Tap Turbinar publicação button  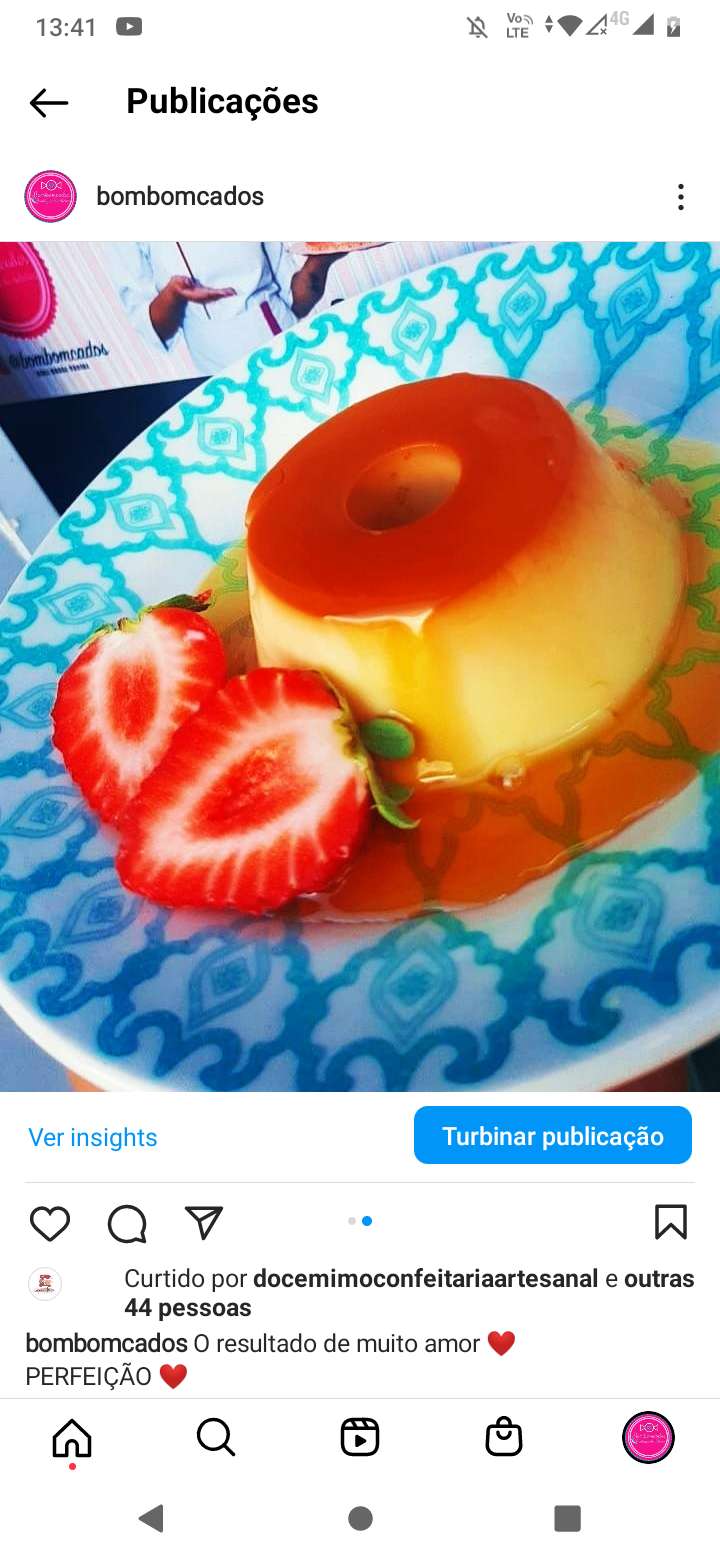552,1135
